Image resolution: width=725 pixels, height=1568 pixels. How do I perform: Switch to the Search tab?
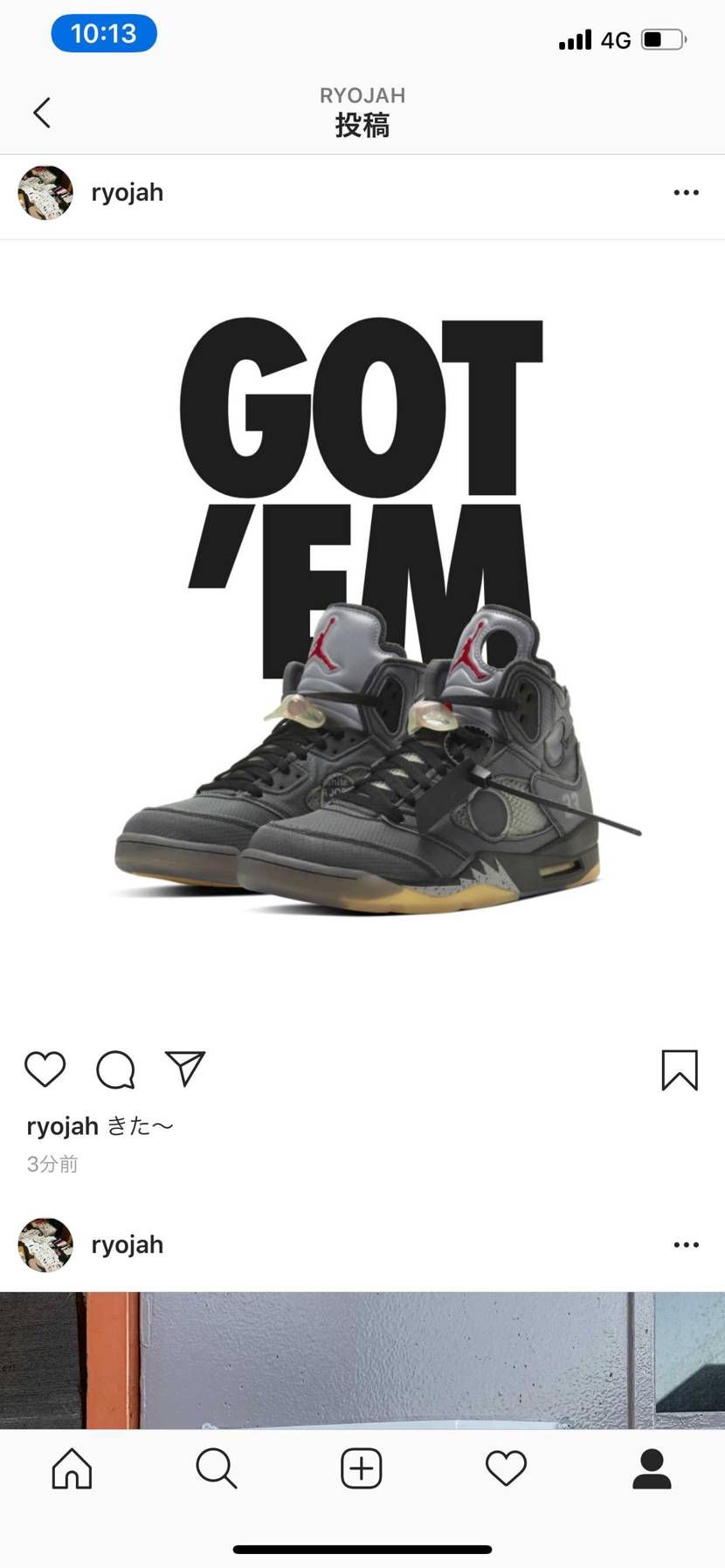click(217, 1468)
